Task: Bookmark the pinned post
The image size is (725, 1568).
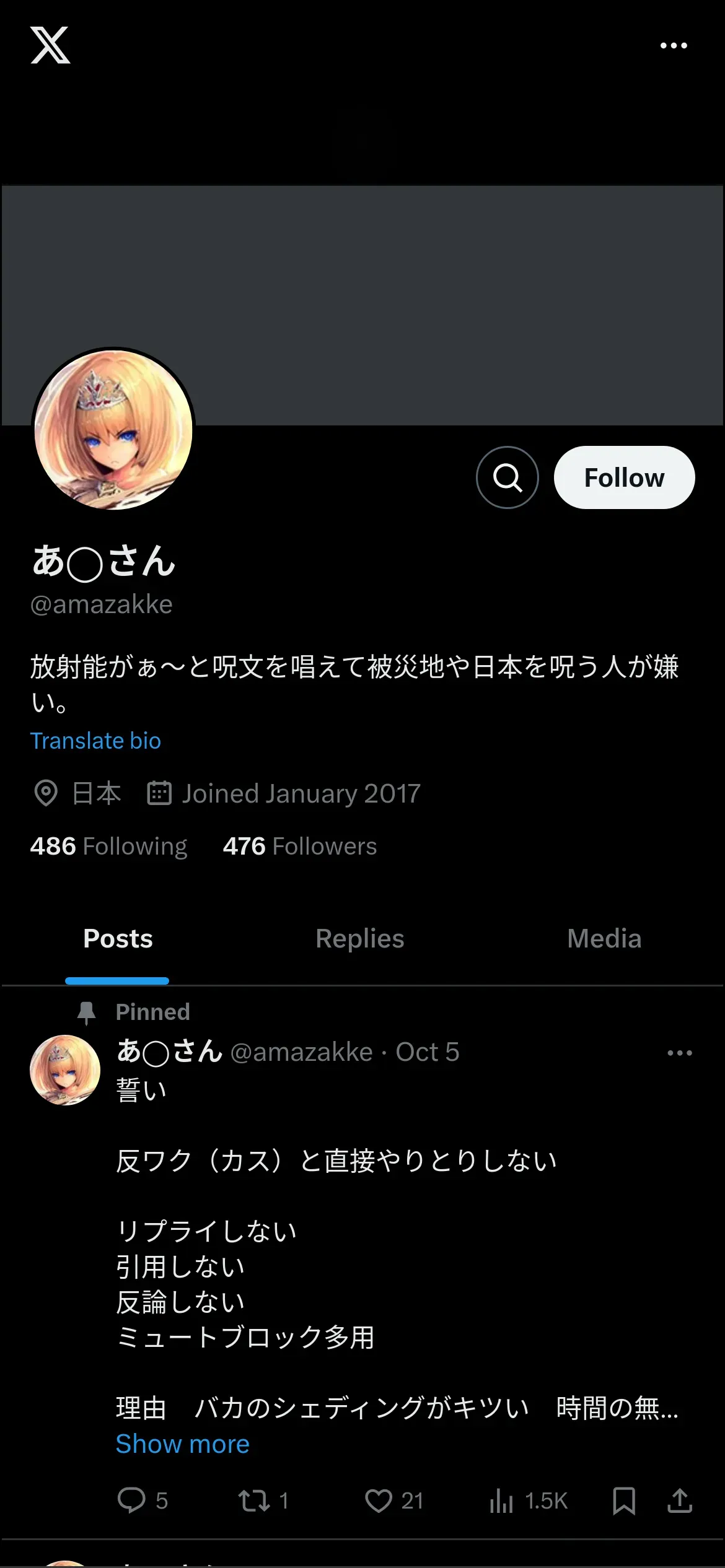Action: click(x=624, y=1500)
